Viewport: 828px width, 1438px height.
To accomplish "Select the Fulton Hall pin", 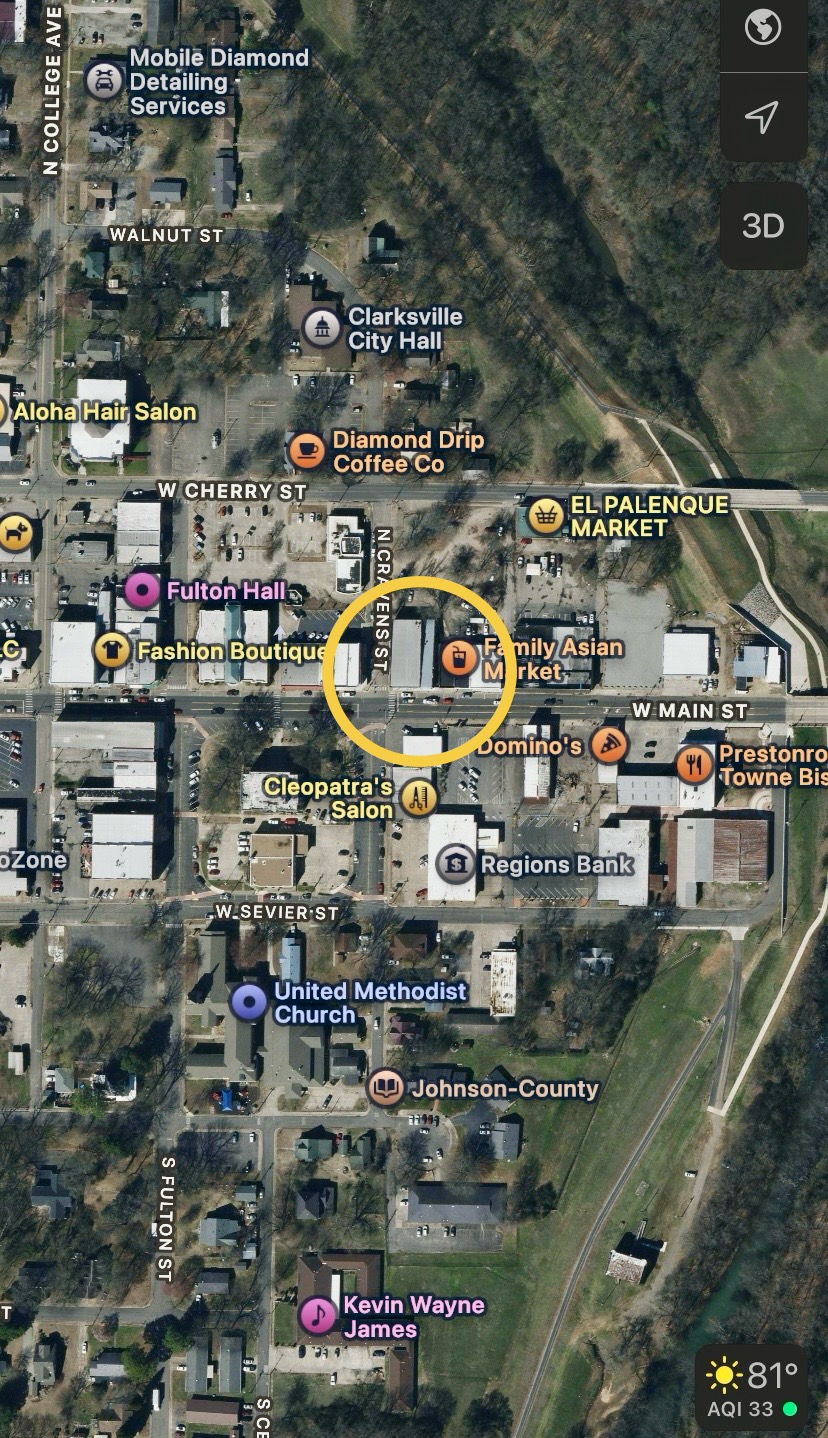I will click(x=142, y=590).
